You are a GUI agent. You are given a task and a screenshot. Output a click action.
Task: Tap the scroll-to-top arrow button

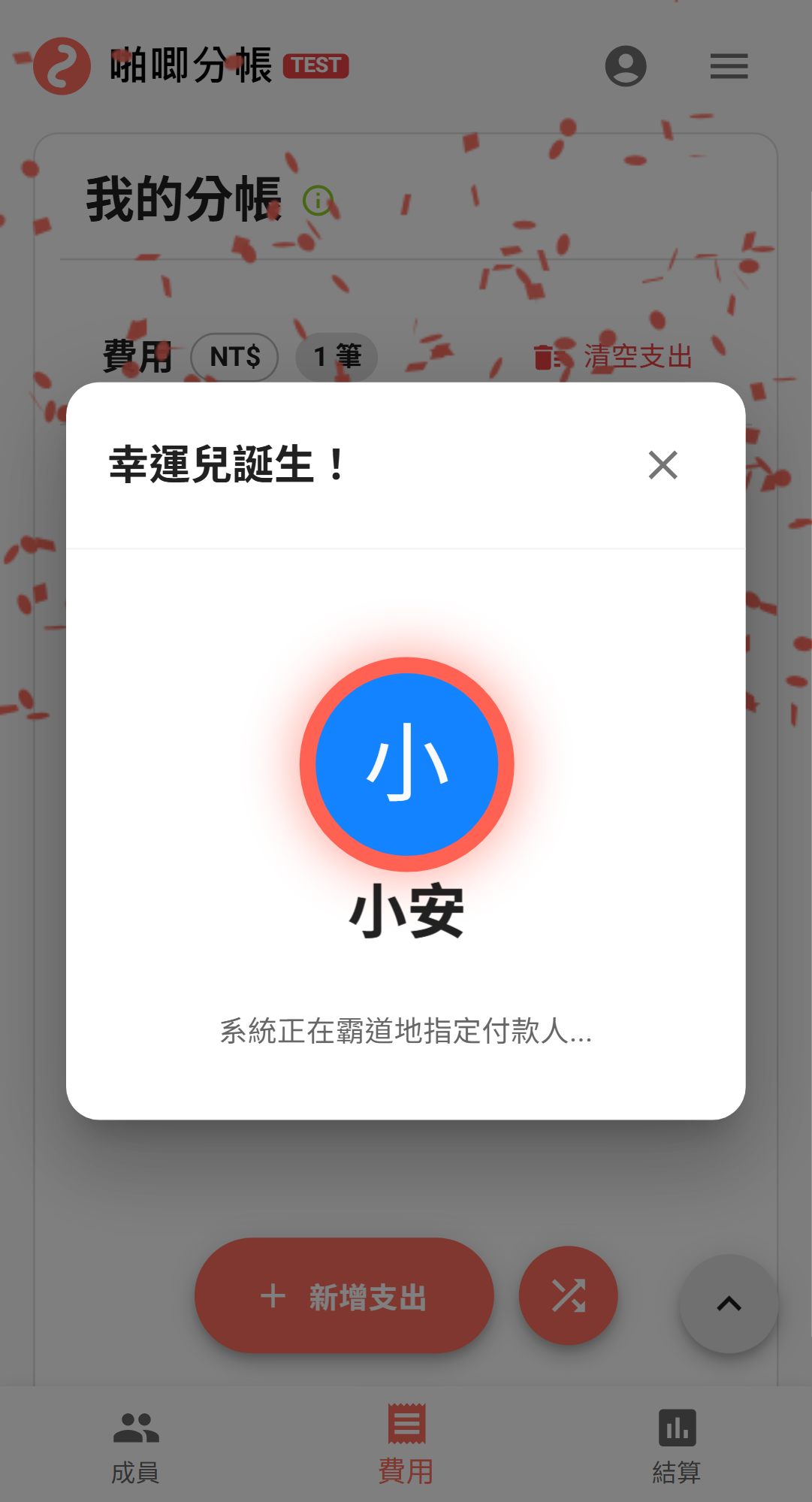tap(728, 1304)
